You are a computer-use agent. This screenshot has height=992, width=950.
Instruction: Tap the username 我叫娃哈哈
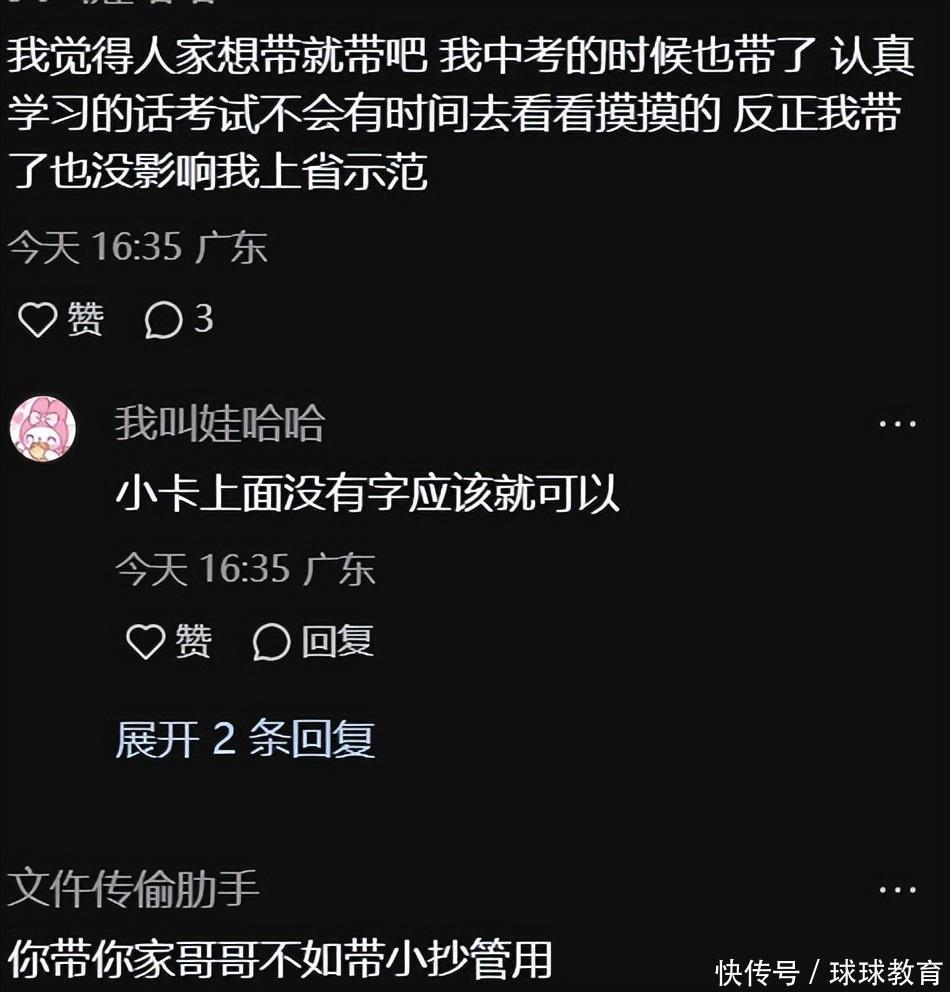[220, 424]
